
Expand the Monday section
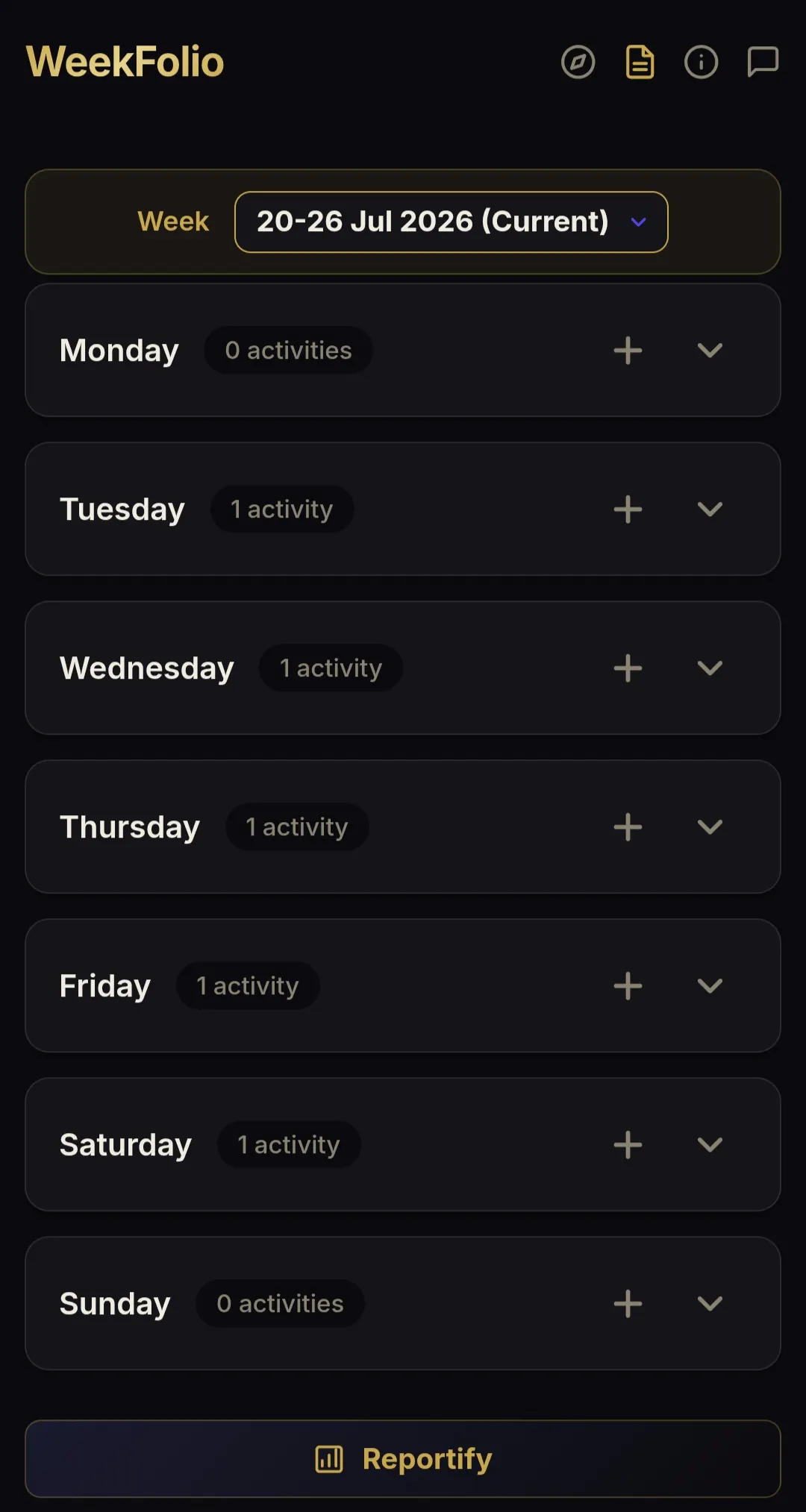pyautogui.click(x=710, y=350)
